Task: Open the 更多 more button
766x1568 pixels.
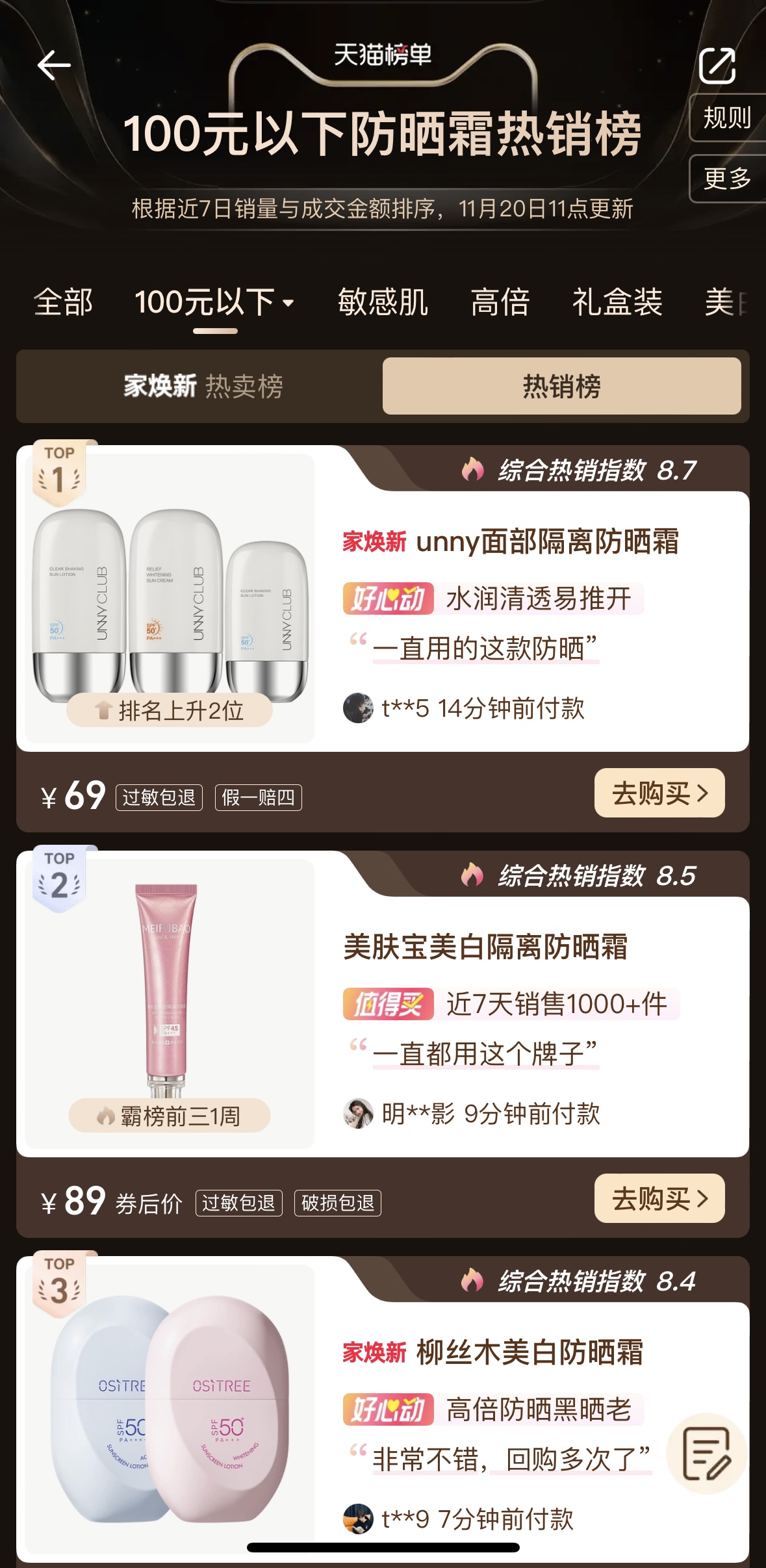Action: coord(727,178)
